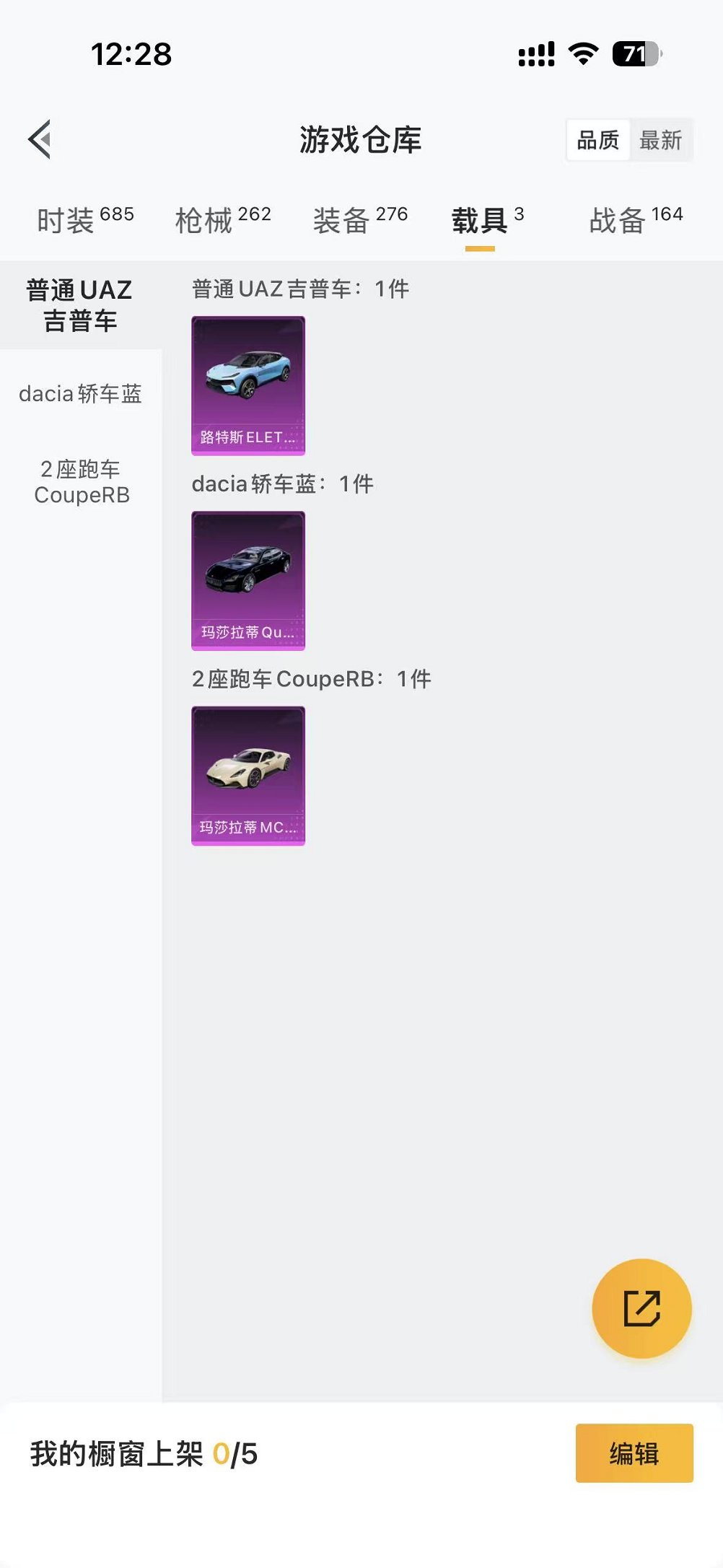Select the 载具 tab
This screenshot has width=723, height=1568.
point(487,219)
